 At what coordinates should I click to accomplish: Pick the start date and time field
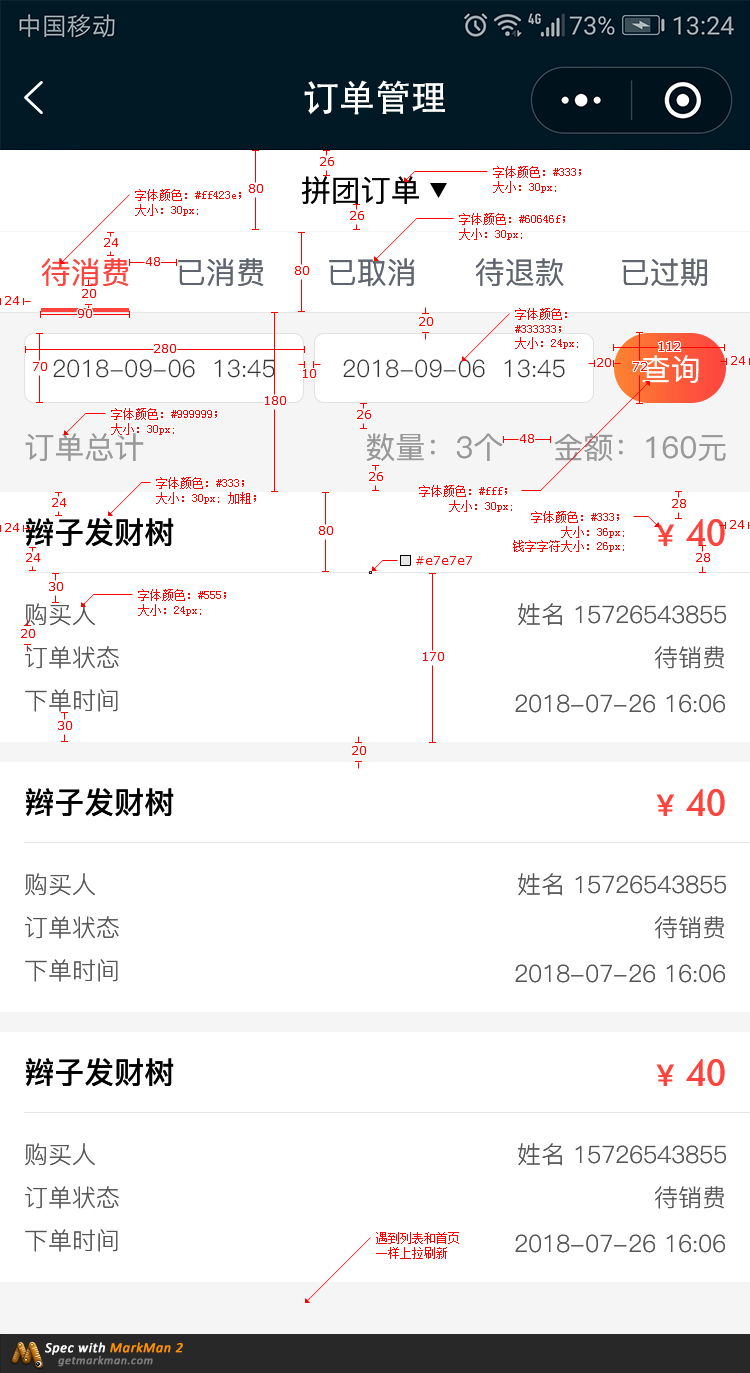click(x=164, y=368)
